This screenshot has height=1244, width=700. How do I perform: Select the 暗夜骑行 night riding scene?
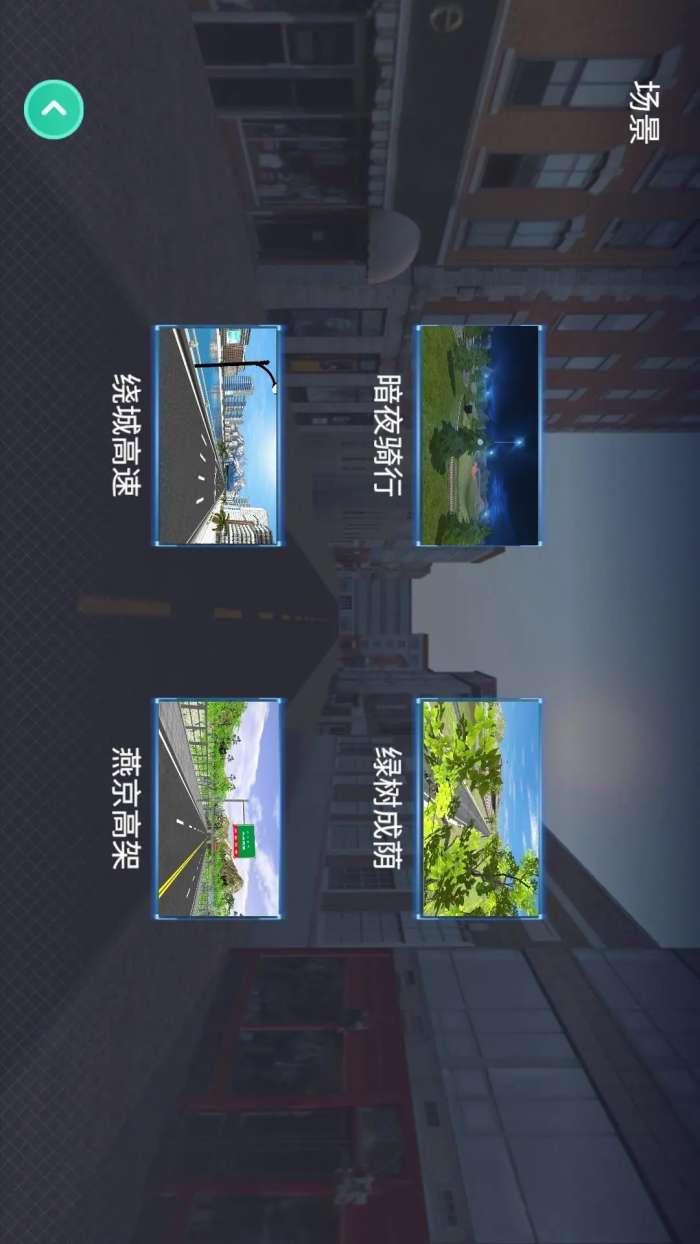(479, 435)
